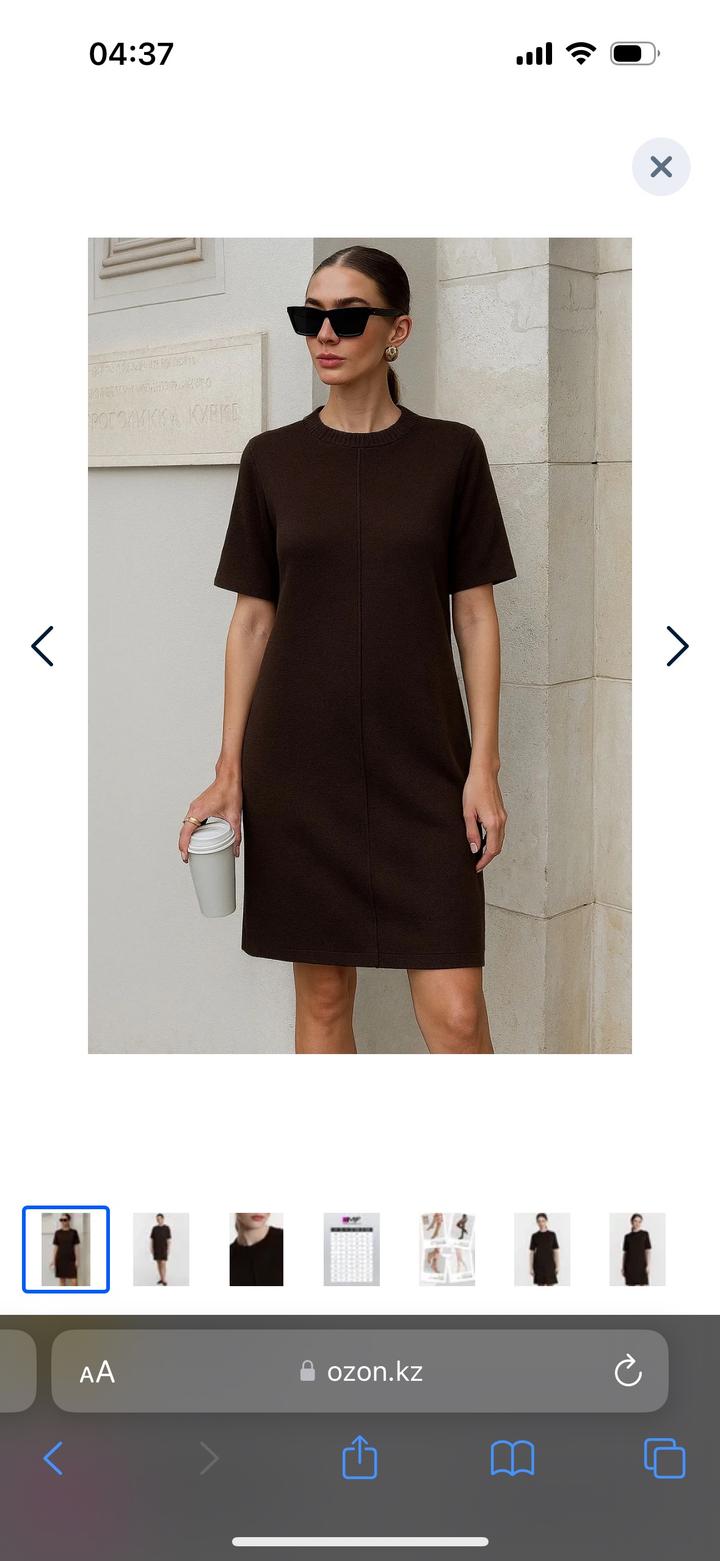This screenshot has height=1561, width=720.
Task: Select the seventh thumbnail in the gallery
Action: tap(637, 1249)
